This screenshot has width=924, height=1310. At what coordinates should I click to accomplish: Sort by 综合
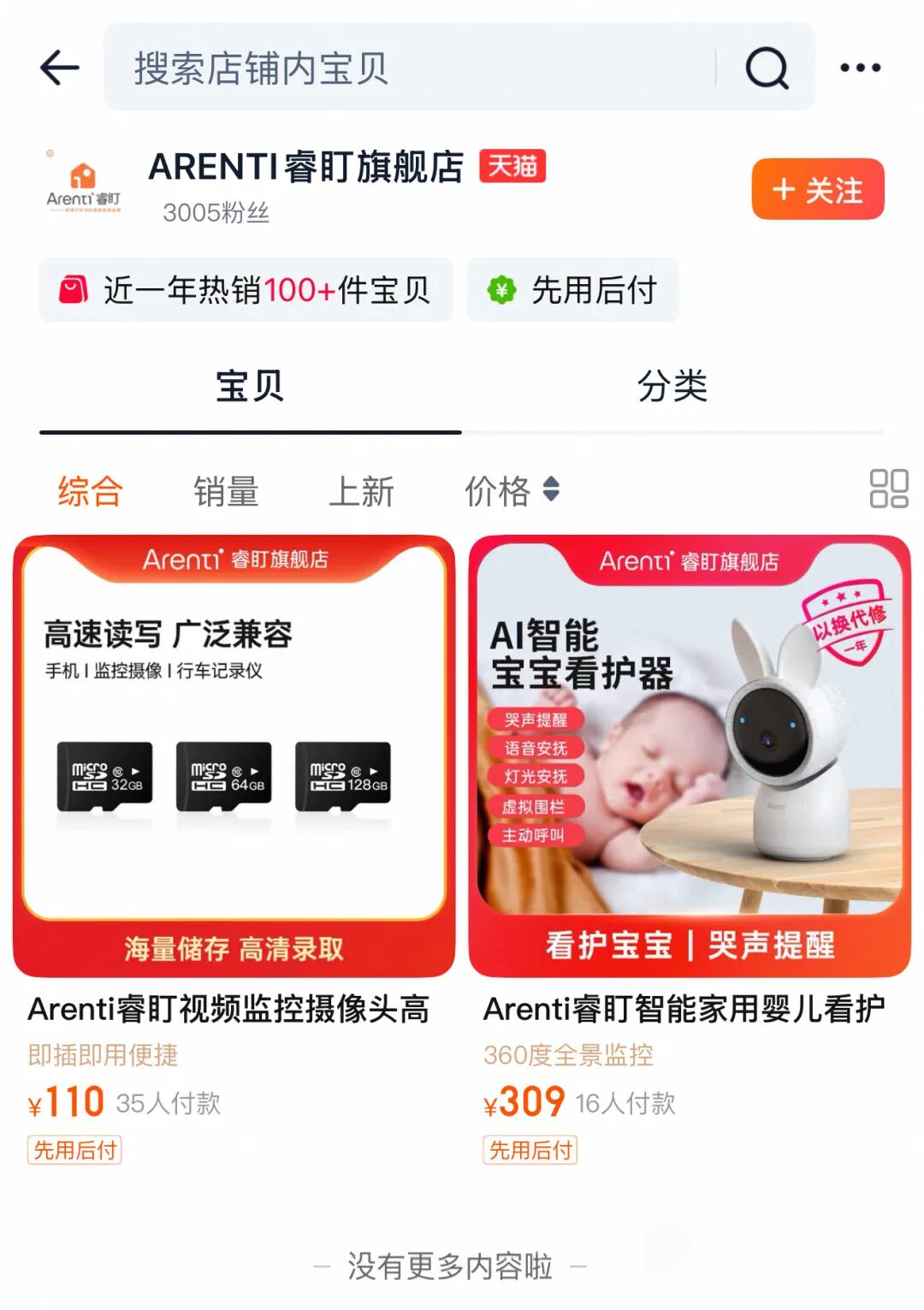click(x=90, y=491)
